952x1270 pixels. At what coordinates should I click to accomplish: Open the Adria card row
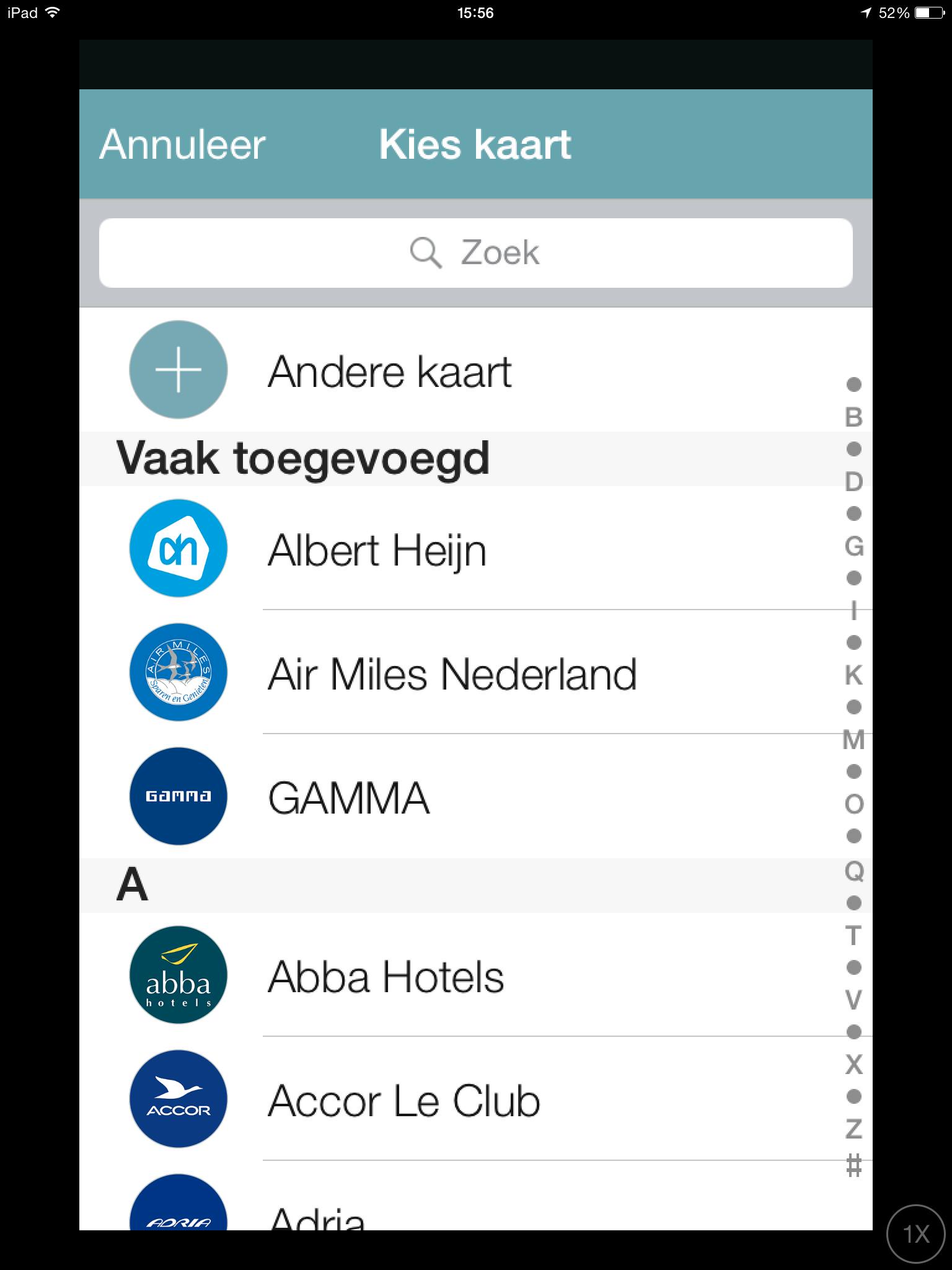(317, 1217)
